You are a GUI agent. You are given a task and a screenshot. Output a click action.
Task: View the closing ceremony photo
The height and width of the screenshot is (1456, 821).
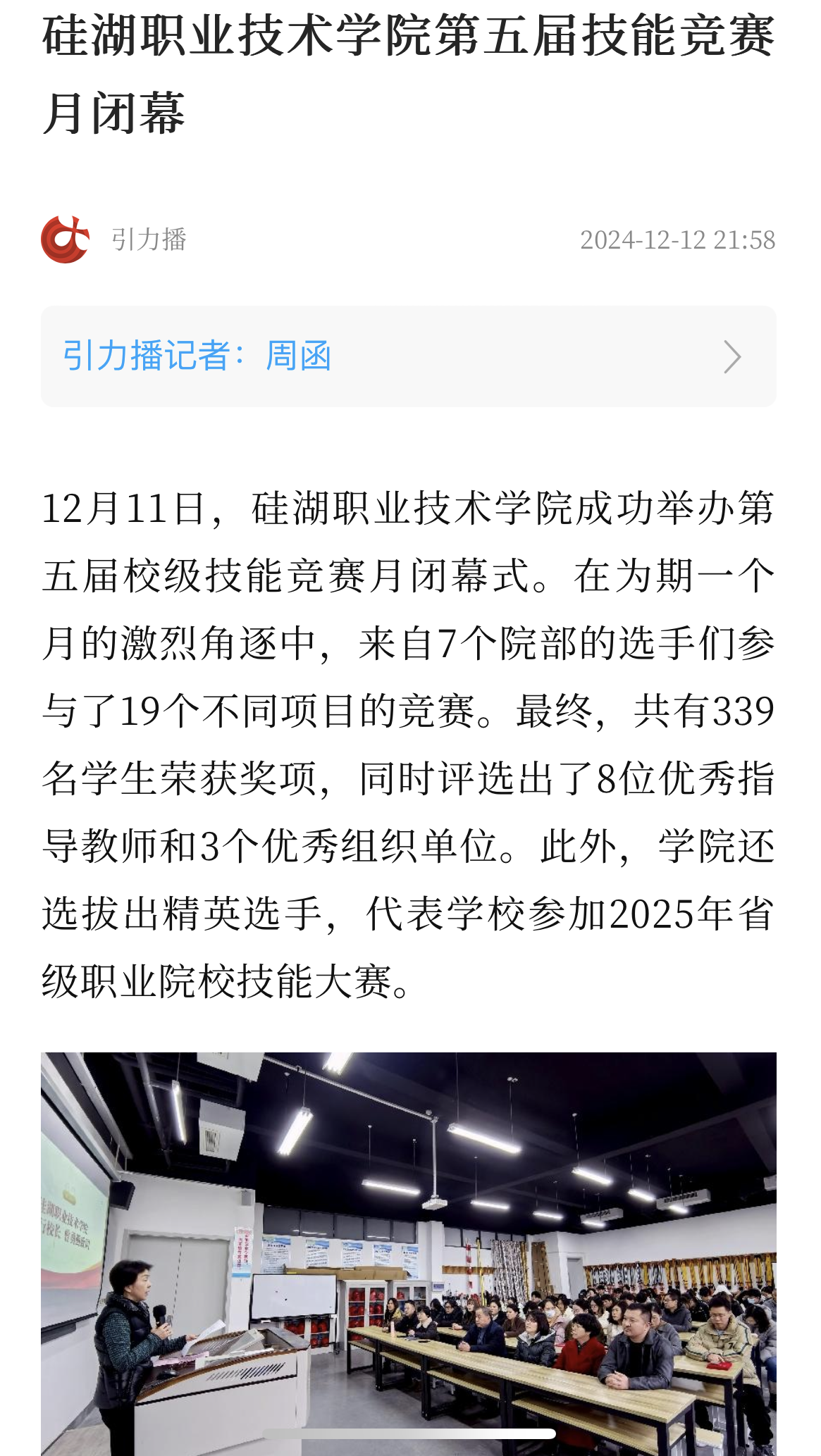(408, 1252)
